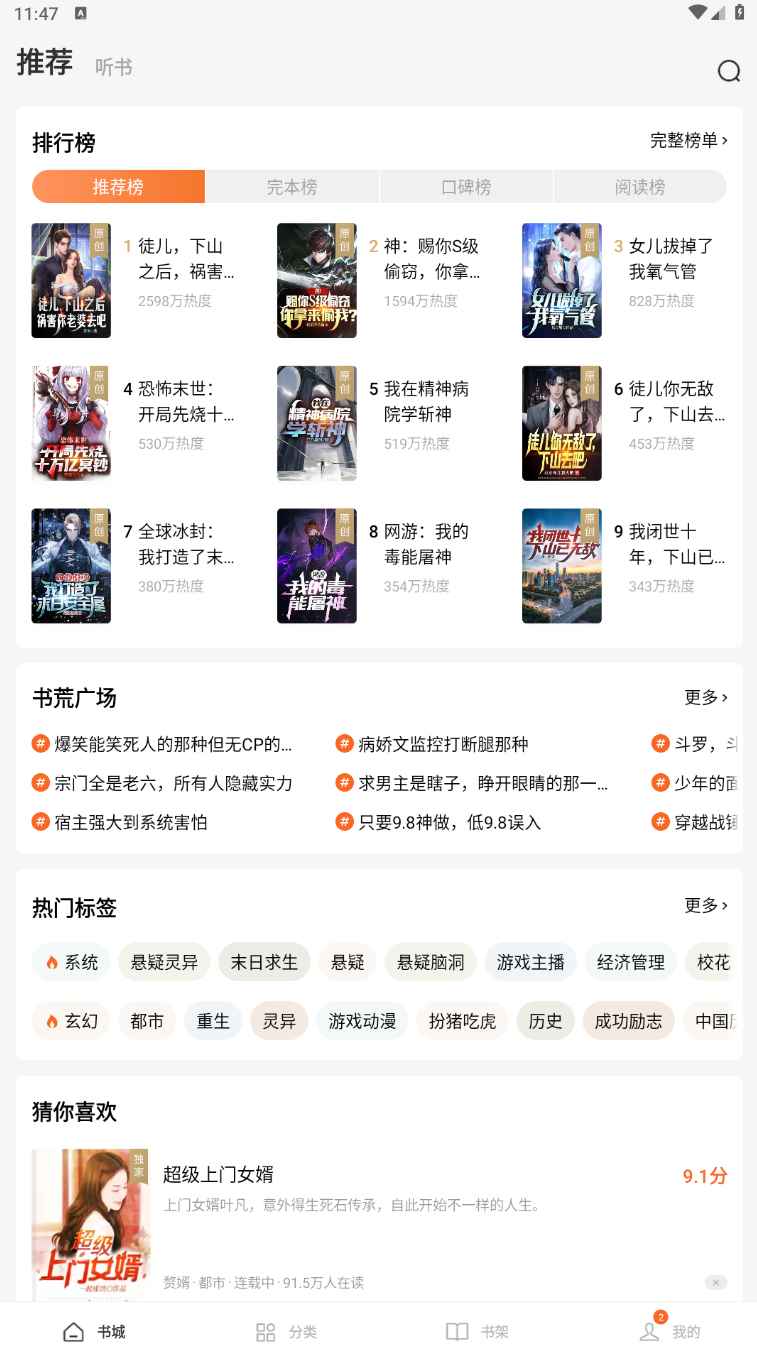This screenshot has height=1358, width=757.
Task: Choose the 扮猪吃虎 tag chip
Action: point(462,1021)
